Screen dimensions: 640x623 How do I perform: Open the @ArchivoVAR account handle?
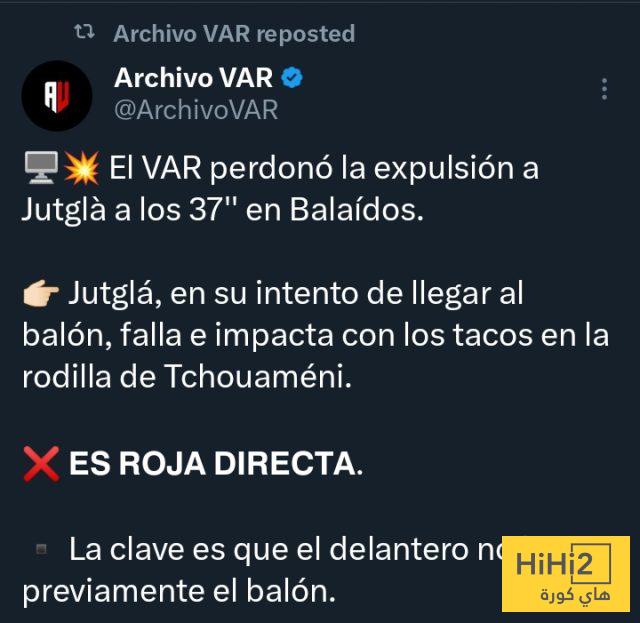[x=196, y=110]
